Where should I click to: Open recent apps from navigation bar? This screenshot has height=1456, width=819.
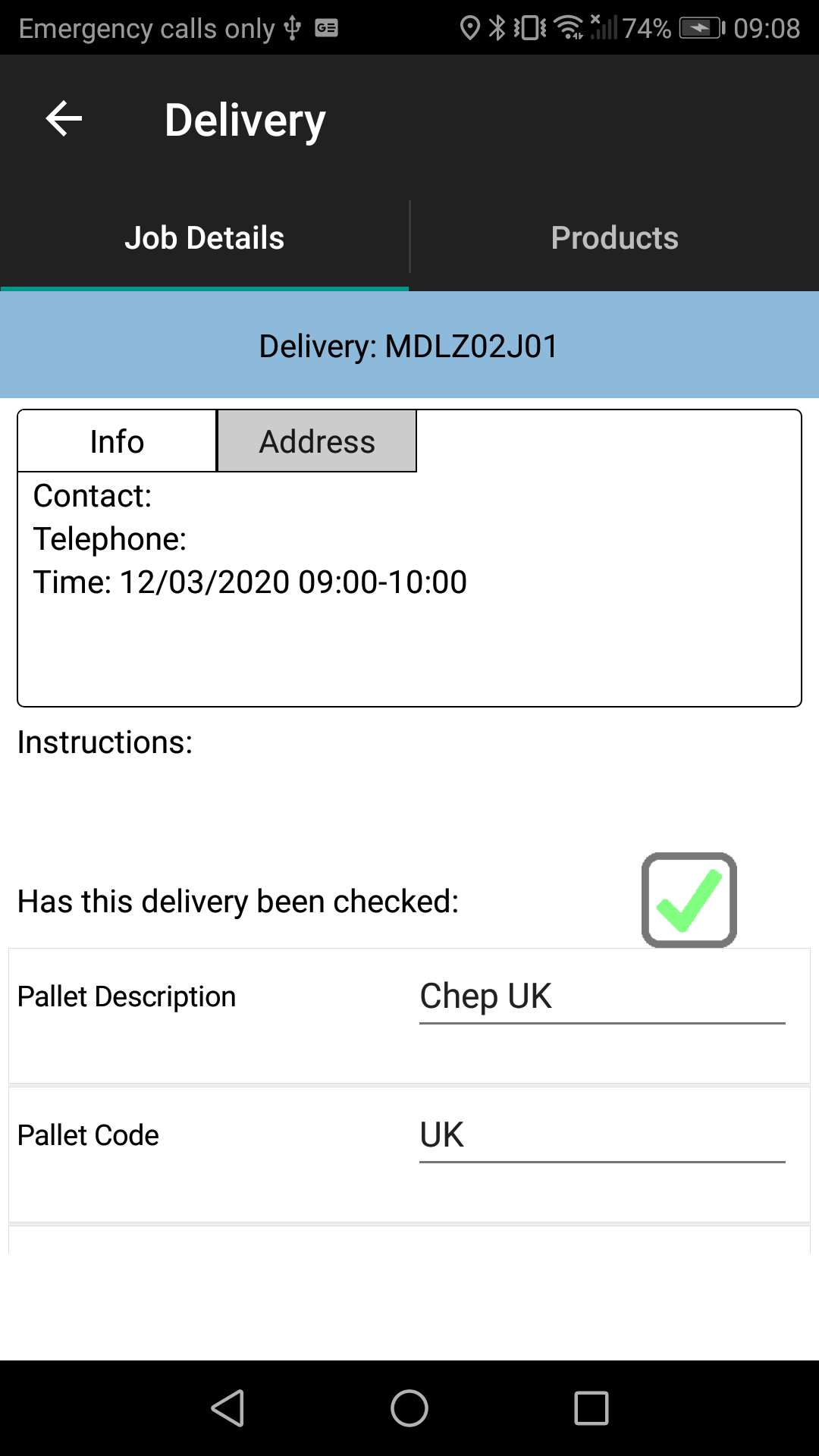[591, 1408]
